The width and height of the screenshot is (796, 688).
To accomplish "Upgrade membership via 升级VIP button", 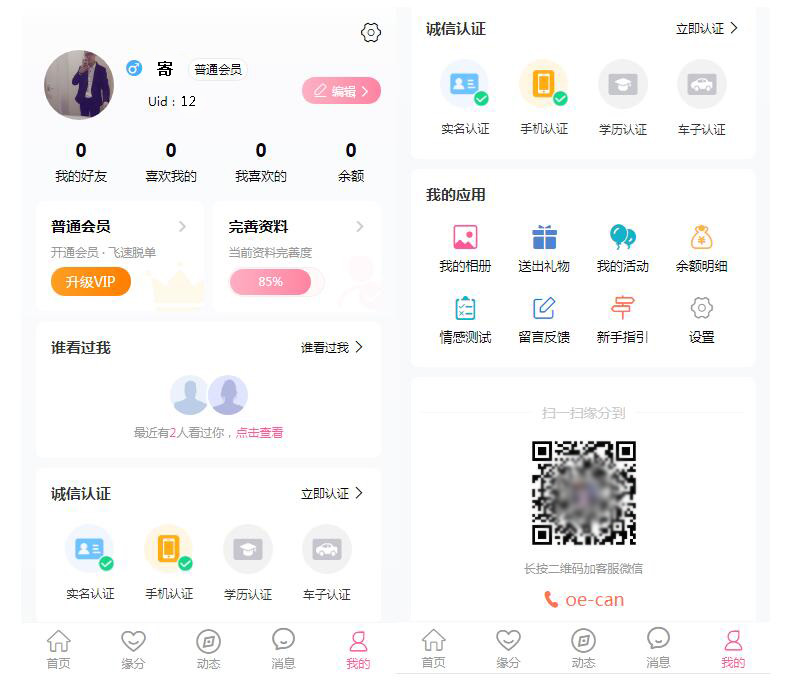I will point(91,282).
